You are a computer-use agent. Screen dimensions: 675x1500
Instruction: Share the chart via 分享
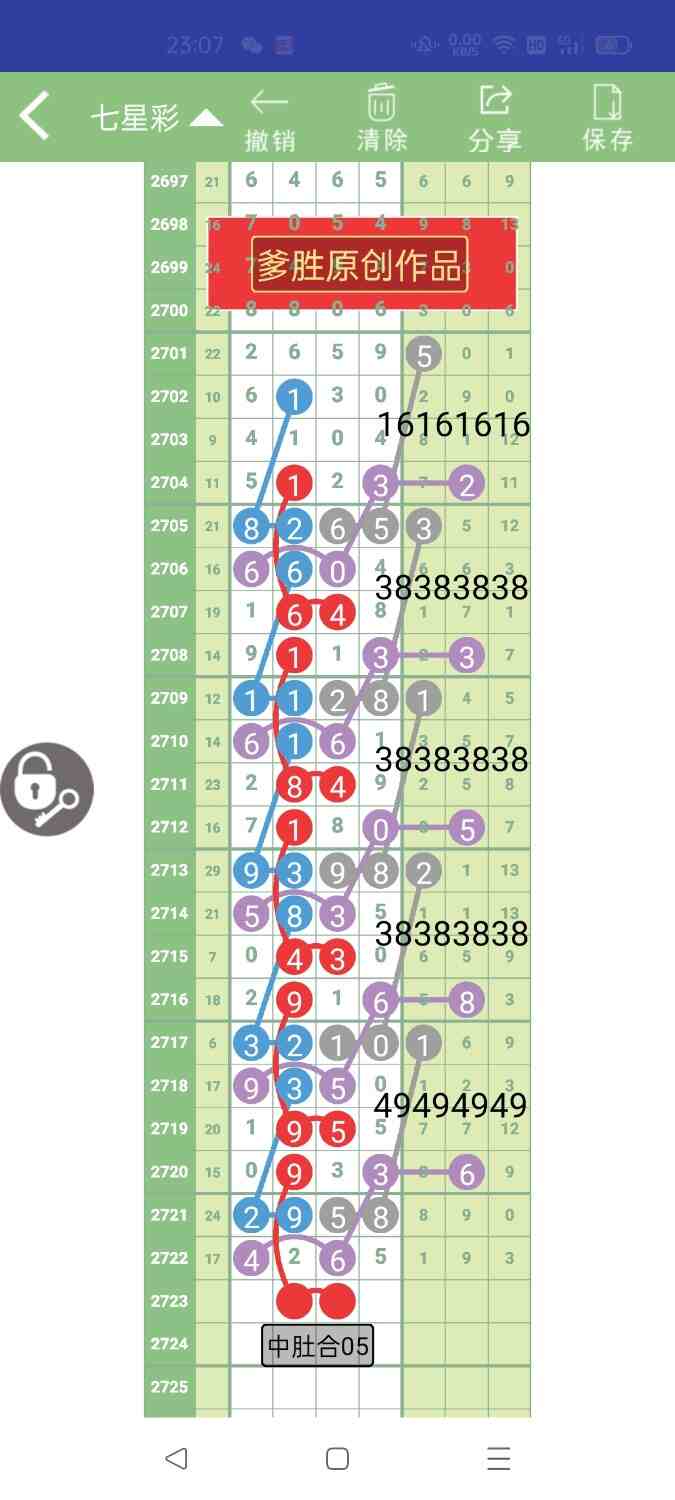coord(495,118)
